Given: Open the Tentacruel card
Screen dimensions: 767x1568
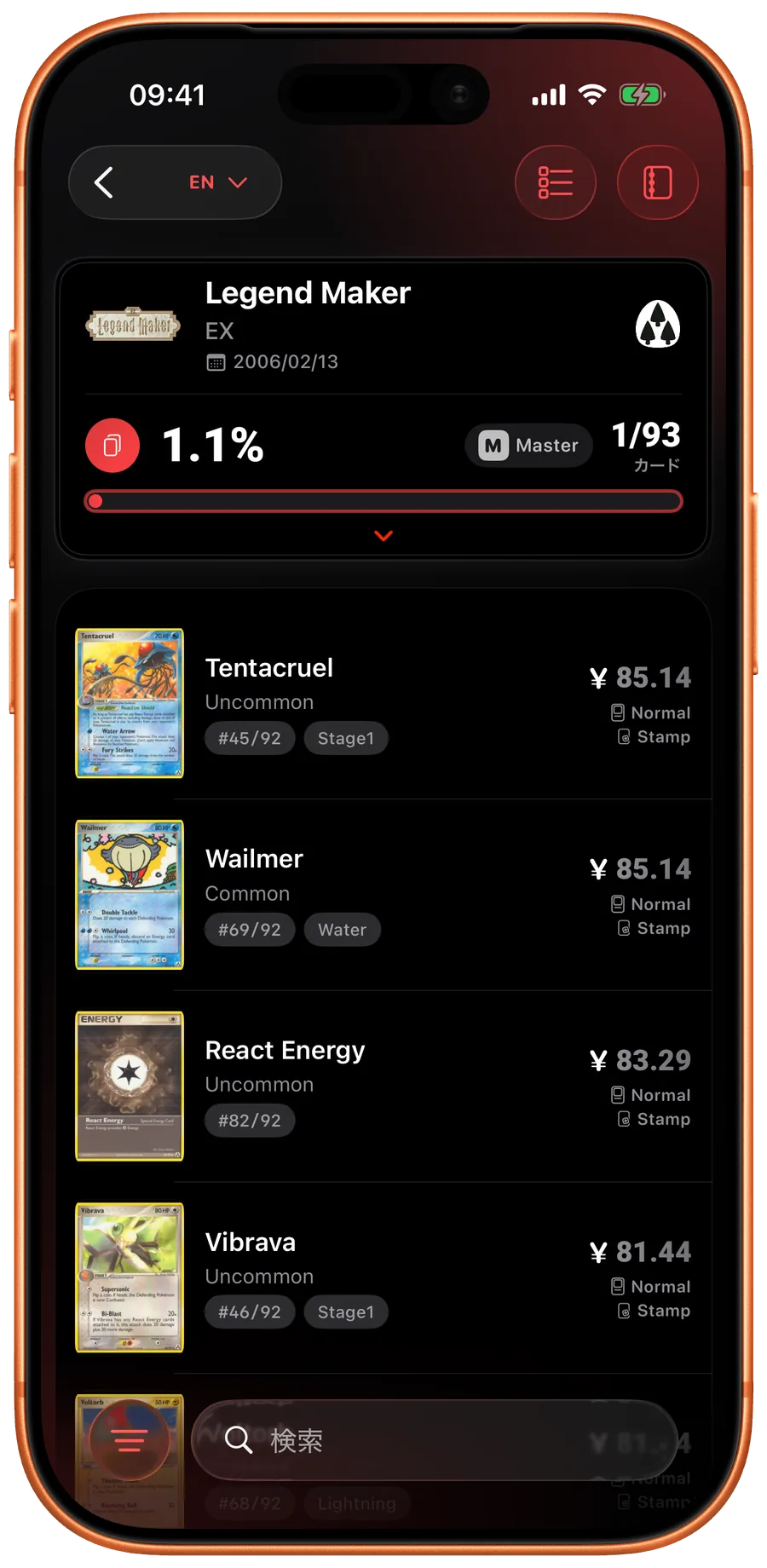Looking at the screenshot, I should point(383,703).
